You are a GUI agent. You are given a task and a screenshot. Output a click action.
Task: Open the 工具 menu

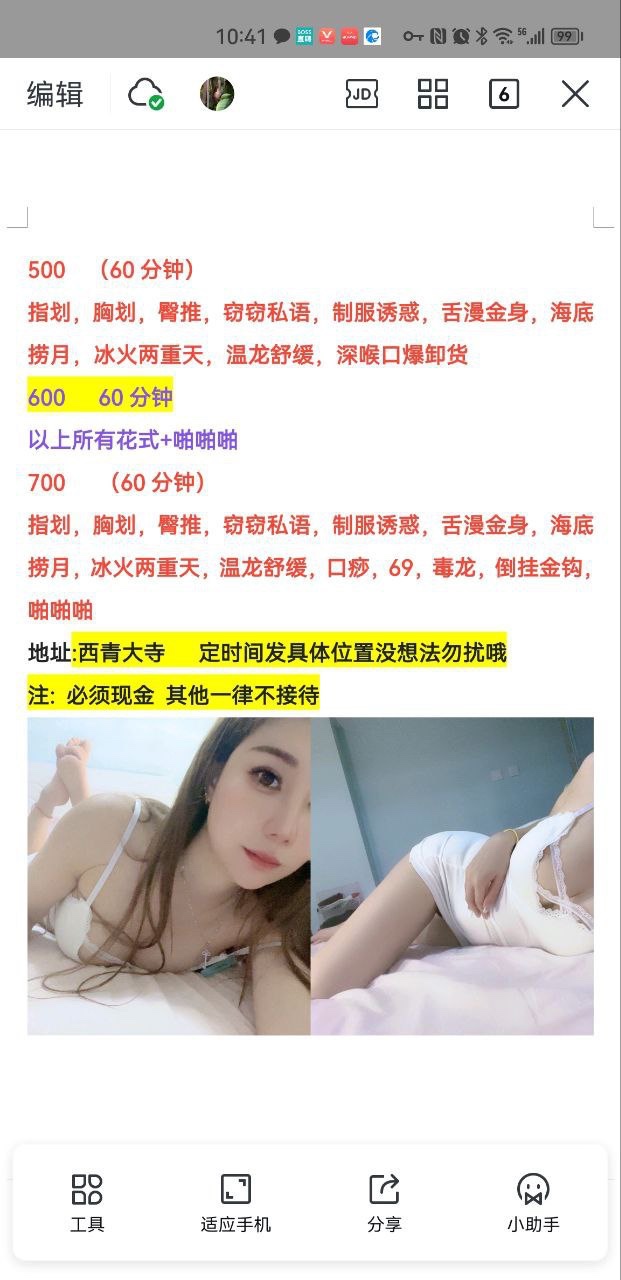pos(87,1202)
